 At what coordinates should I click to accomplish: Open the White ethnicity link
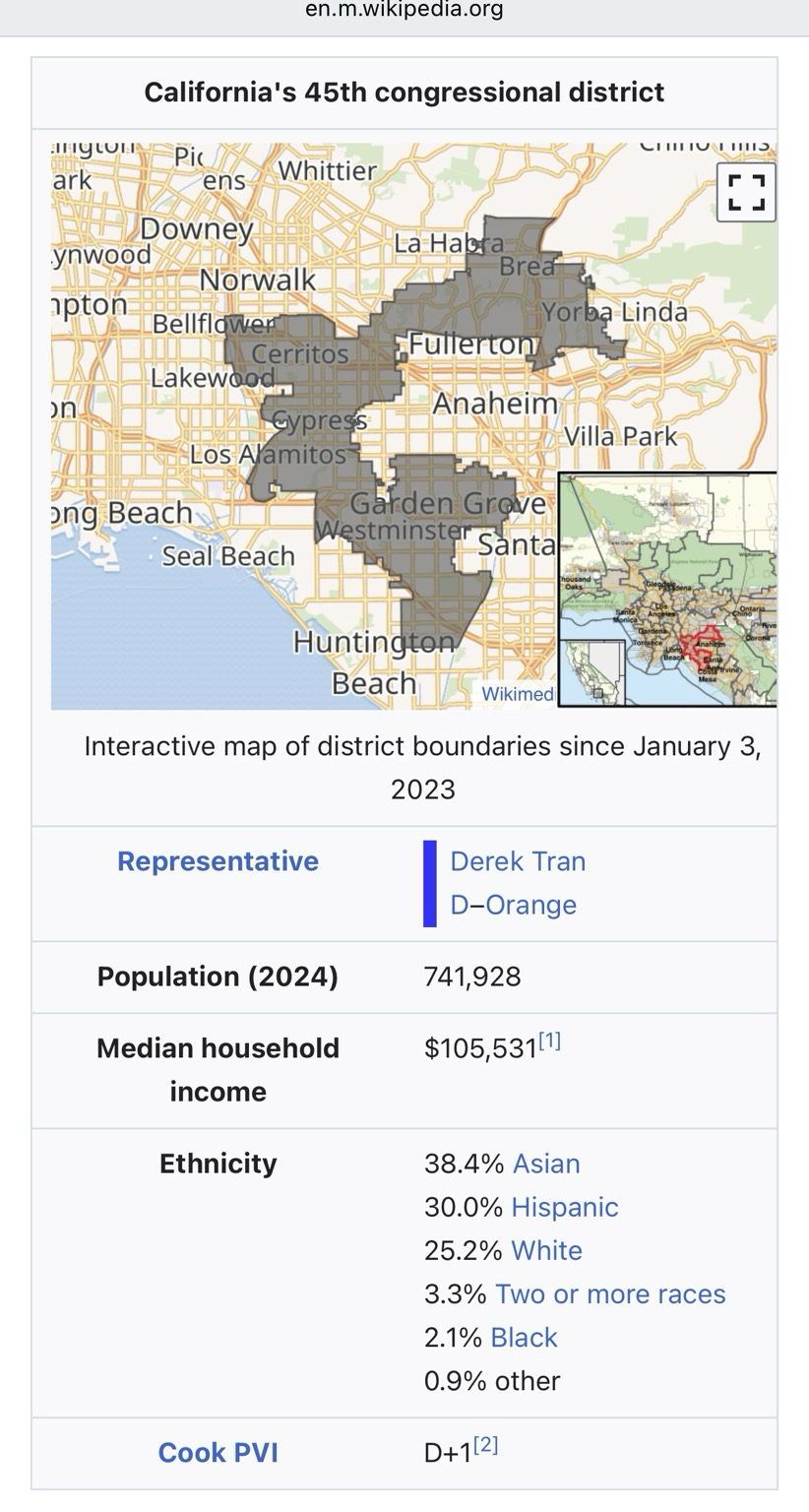(x=546, y=1250)
